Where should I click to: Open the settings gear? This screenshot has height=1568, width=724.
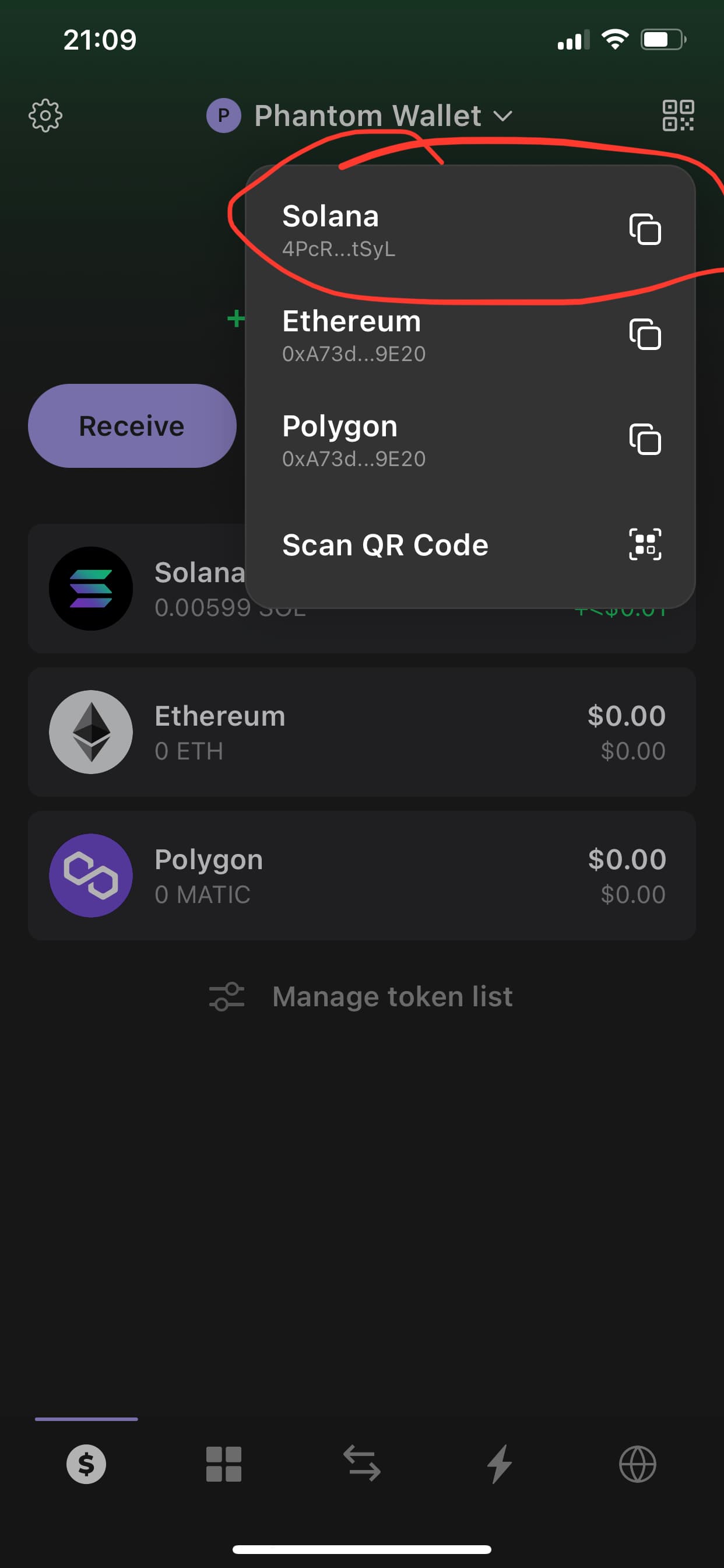[x=45, y=114]
